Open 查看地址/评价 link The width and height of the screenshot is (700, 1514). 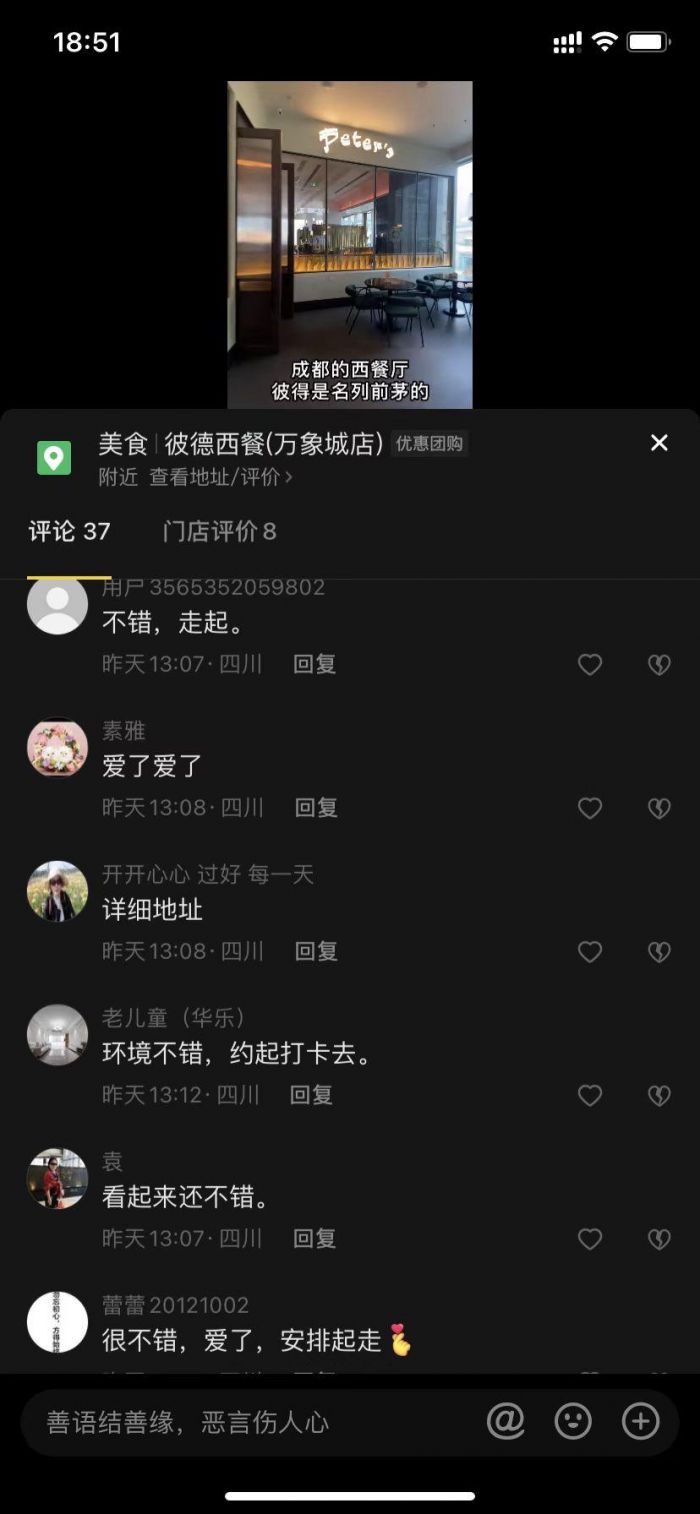220,477
